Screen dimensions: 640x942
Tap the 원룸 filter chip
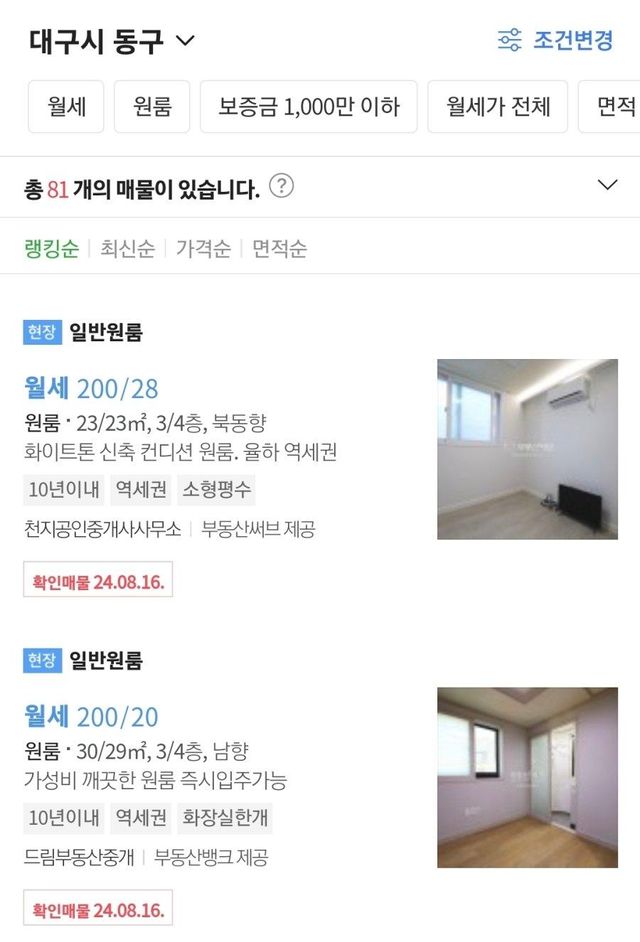click(152, 106)
